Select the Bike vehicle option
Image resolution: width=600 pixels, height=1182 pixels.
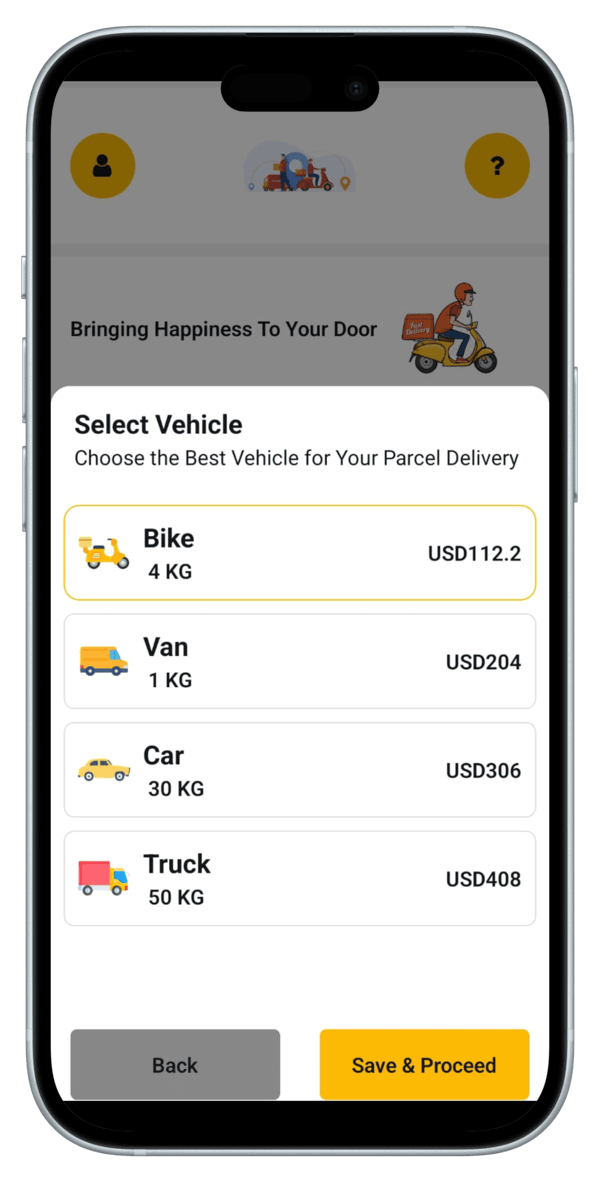300,553
